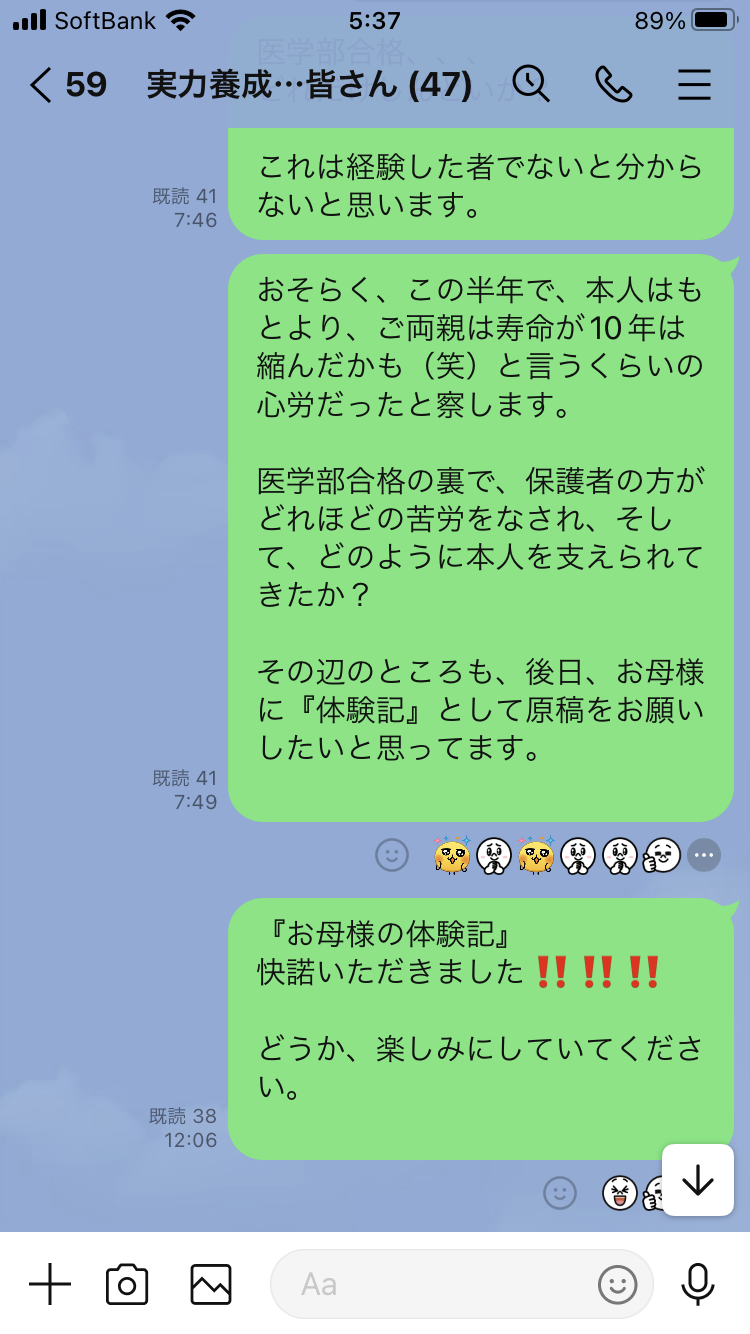The width and height of the screenshot is (750, 1334).
Task: Record a voice message with the microphone
Action: point(697,1283)
